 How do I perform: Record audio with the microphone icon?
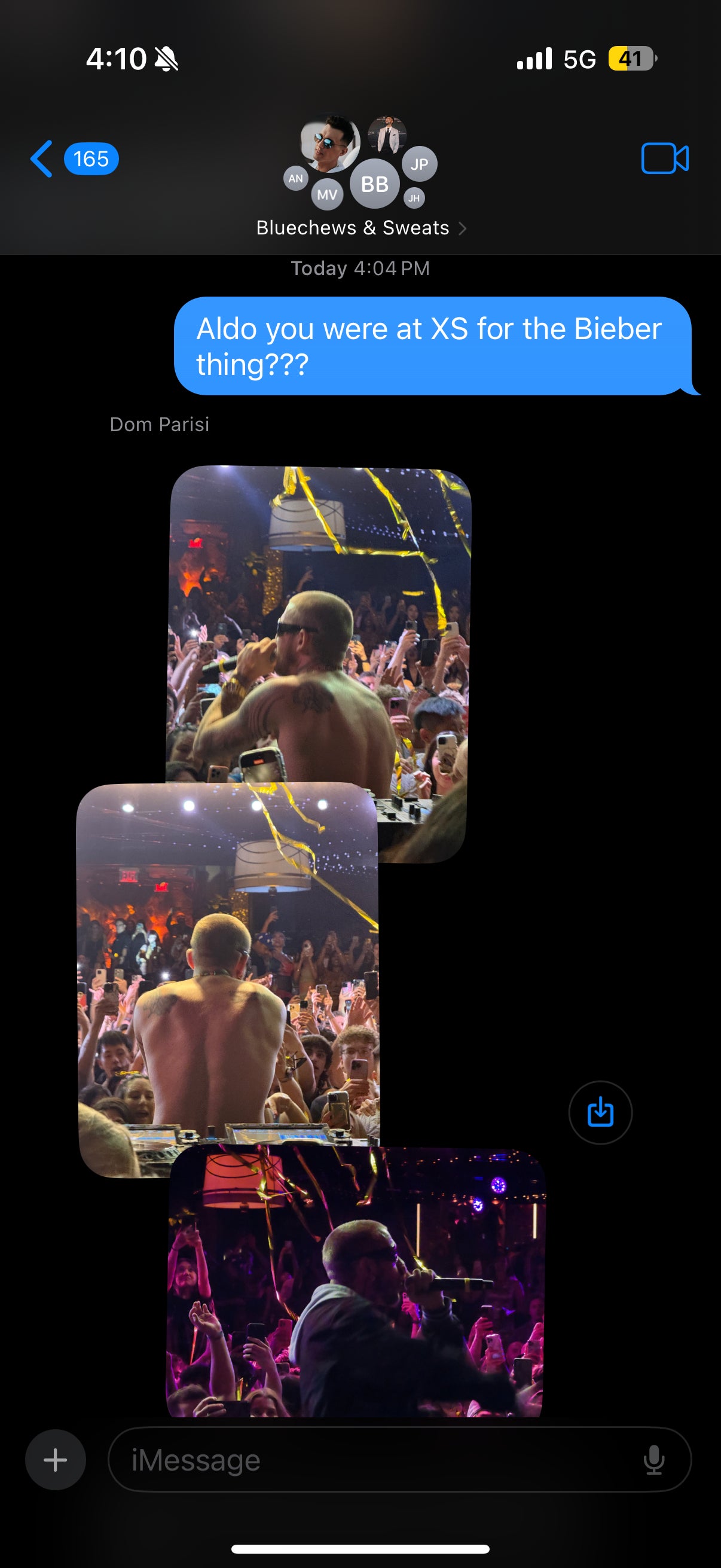653,1459
